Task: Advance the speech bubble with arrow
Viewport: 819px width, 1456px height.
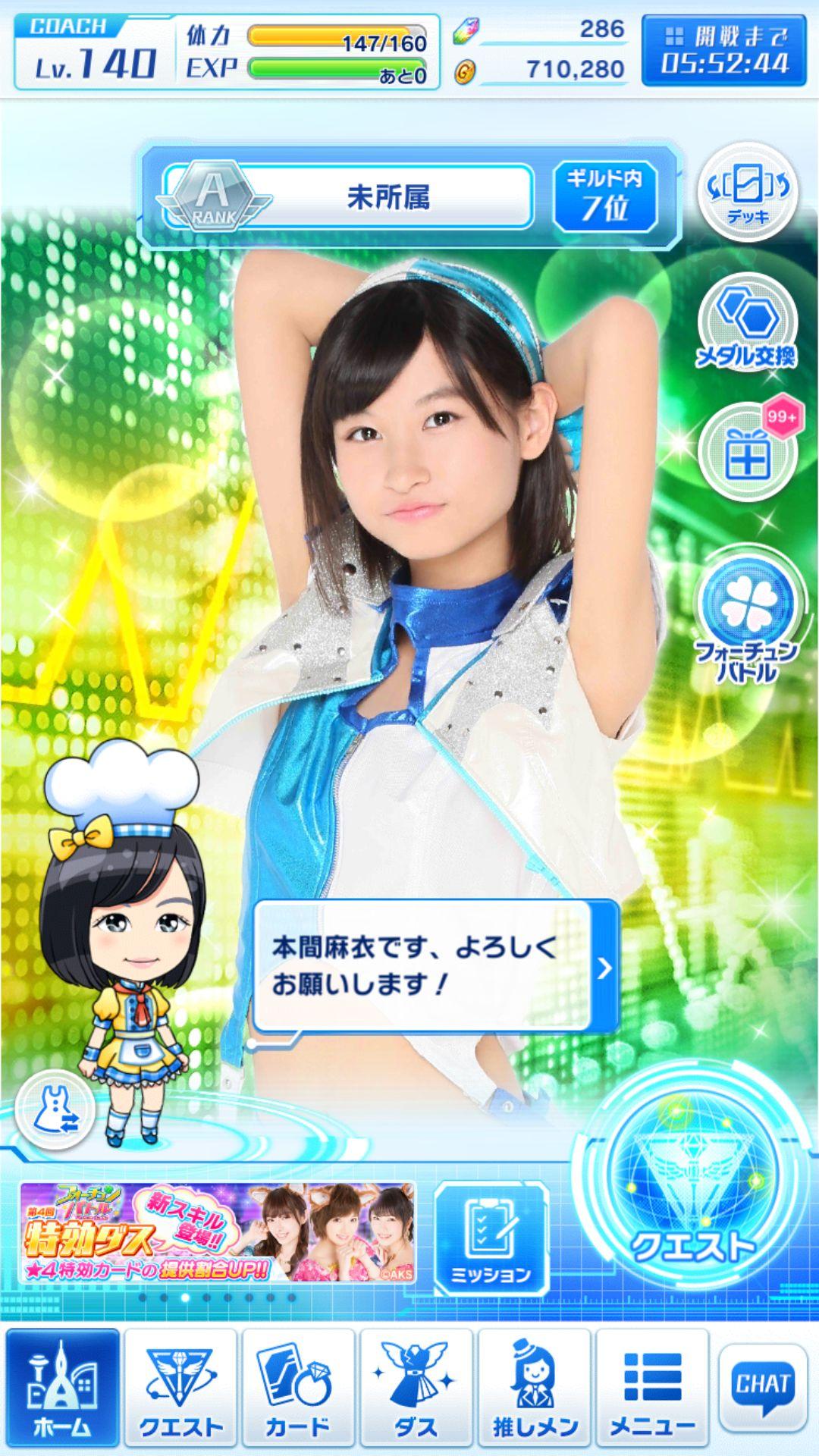Action: click(x=604, y=968)
